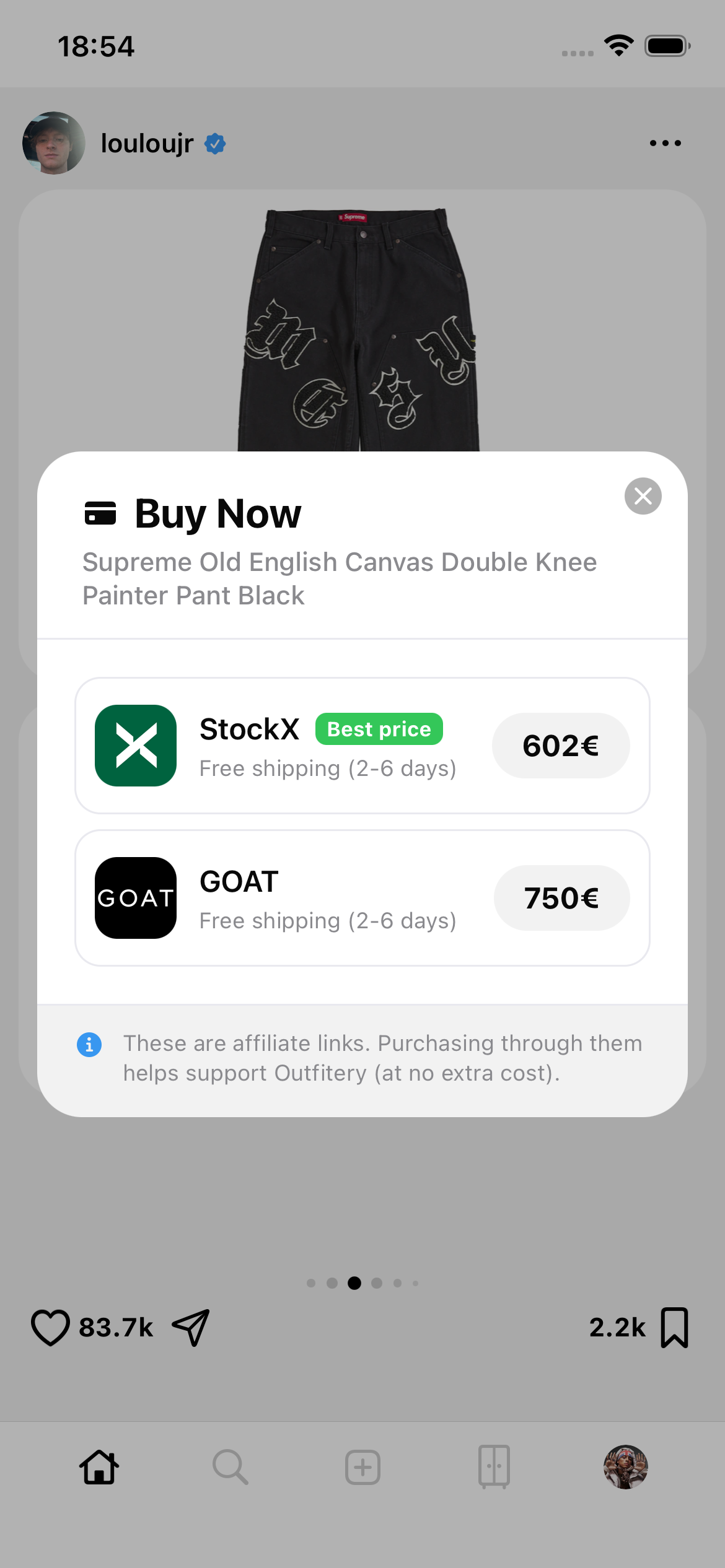The height and width of the screenshot is (1568, 725).
Task: Tap the blue affiliate info icon
Action: click(x=89, y=1044)
